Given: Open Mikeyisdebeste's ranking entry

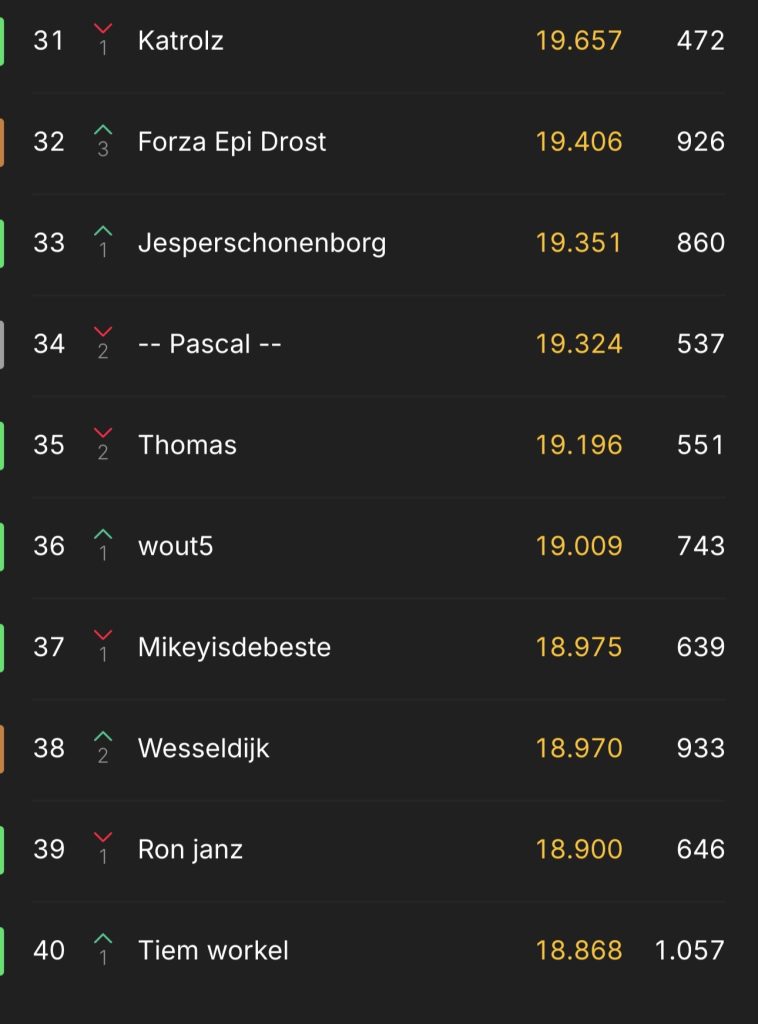Looking at the screenshot, I should coord(234,647).
